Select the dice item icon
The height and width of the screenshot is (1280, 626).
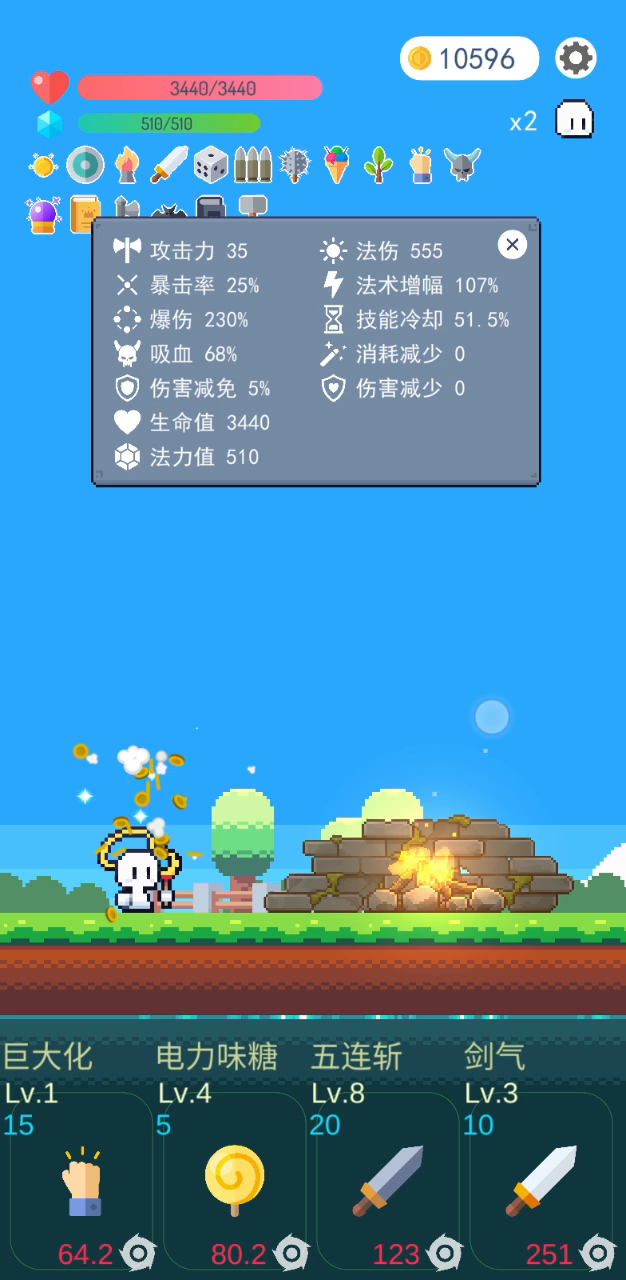pos(211,164)
